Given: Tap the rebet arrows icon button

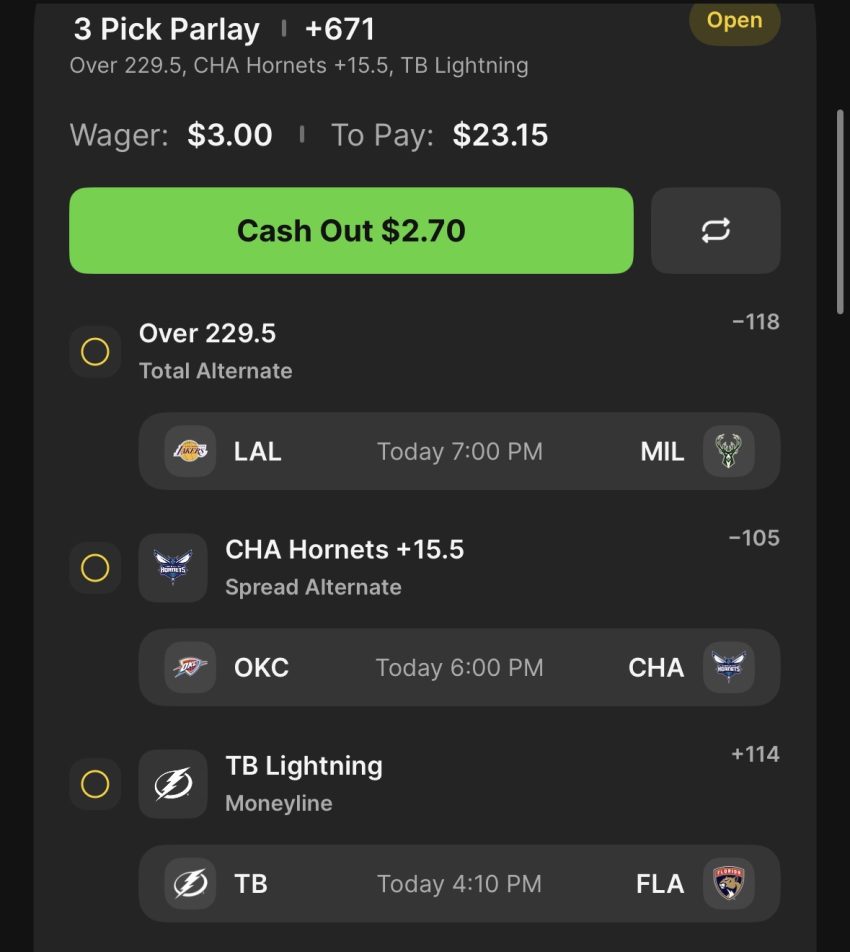Looking at the screenshot, I should point(715,231).
